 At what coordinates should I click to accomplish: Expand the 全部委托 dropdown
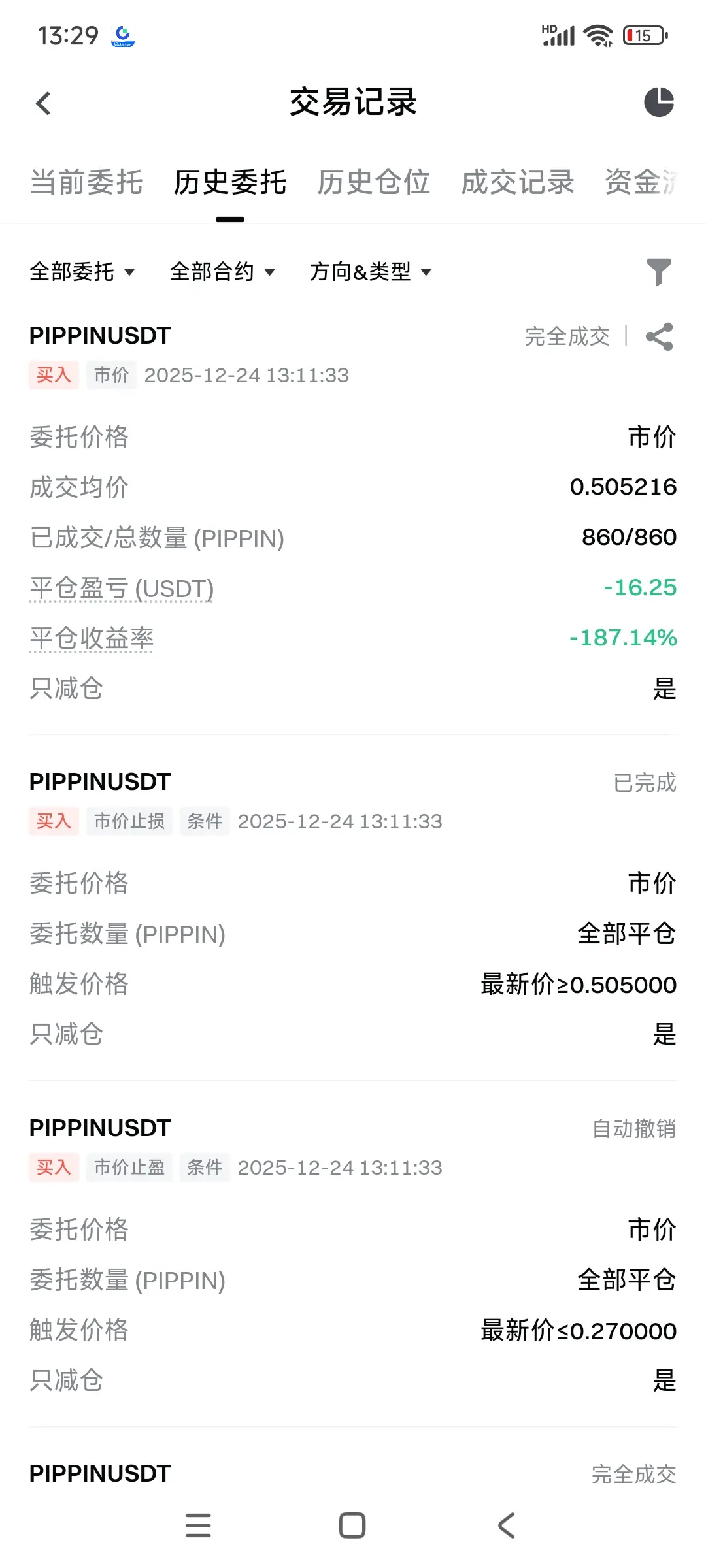click(x=82, y=272)
